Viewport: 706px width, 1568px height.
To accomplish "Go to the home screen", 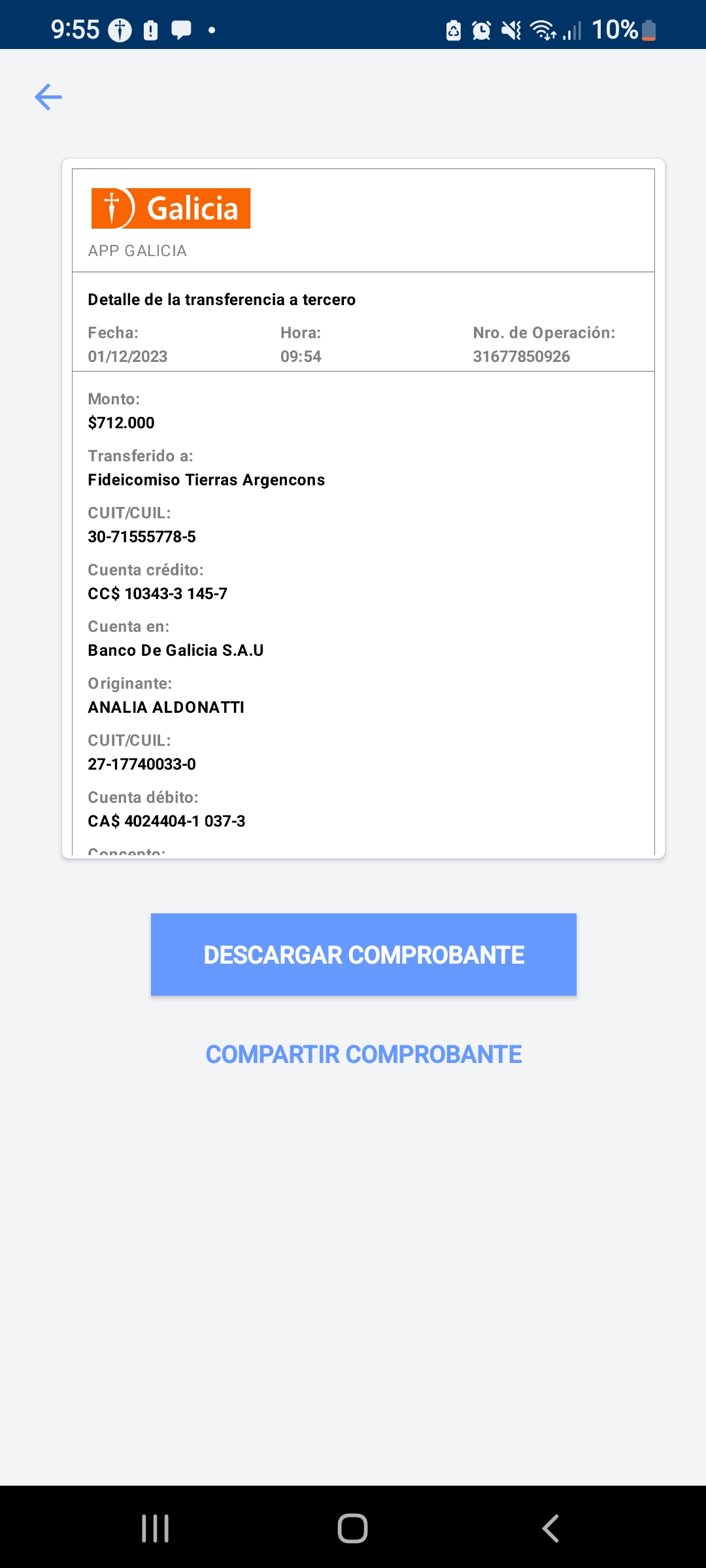I will click(x=353, y=1528).
